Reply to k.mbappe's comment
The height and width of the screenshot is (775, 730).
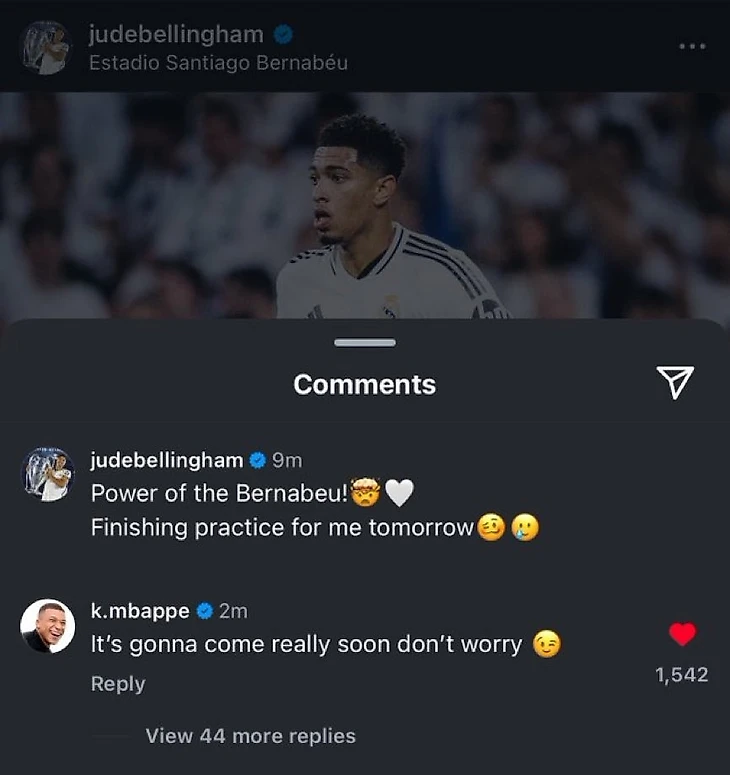(118, 684)
